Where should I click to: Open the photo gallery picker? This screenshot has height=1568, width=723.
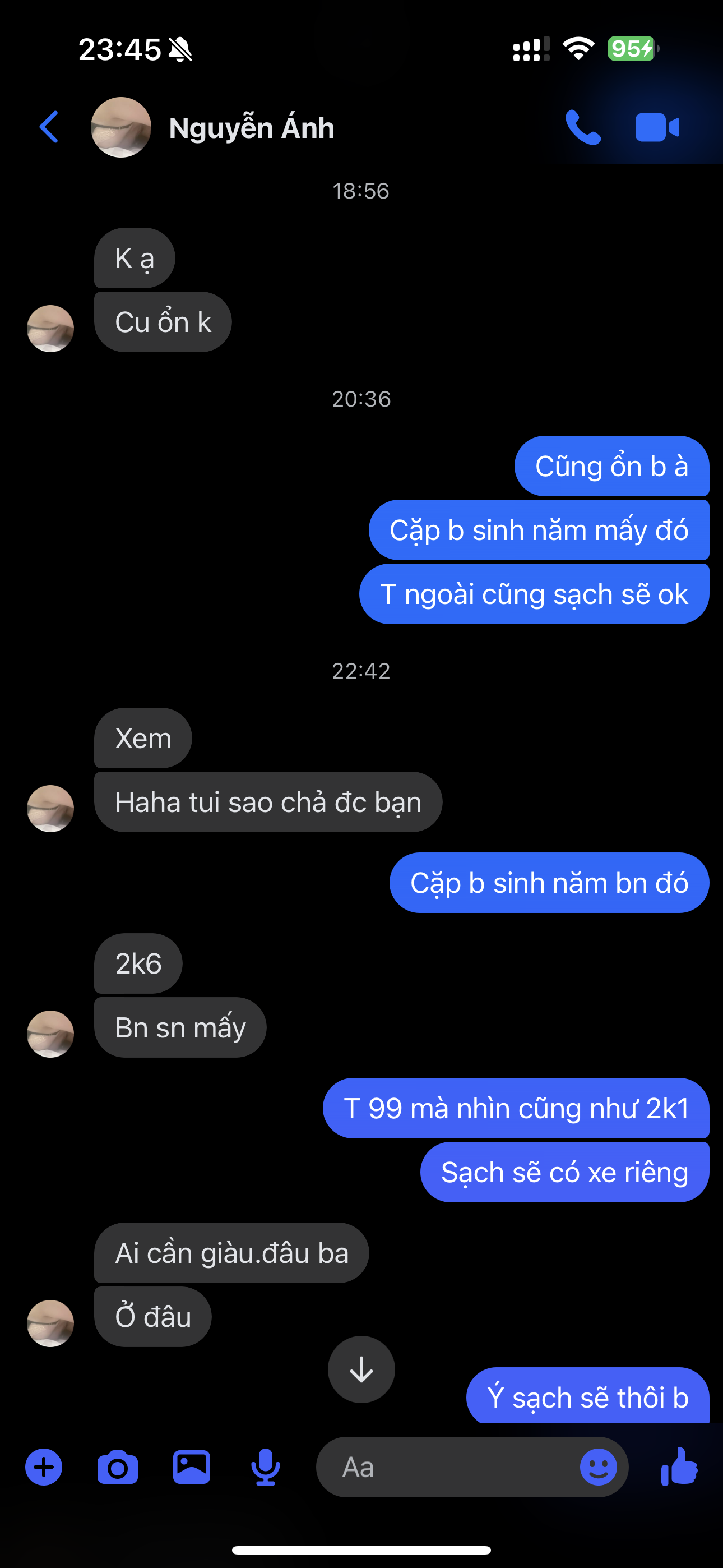192,1467
